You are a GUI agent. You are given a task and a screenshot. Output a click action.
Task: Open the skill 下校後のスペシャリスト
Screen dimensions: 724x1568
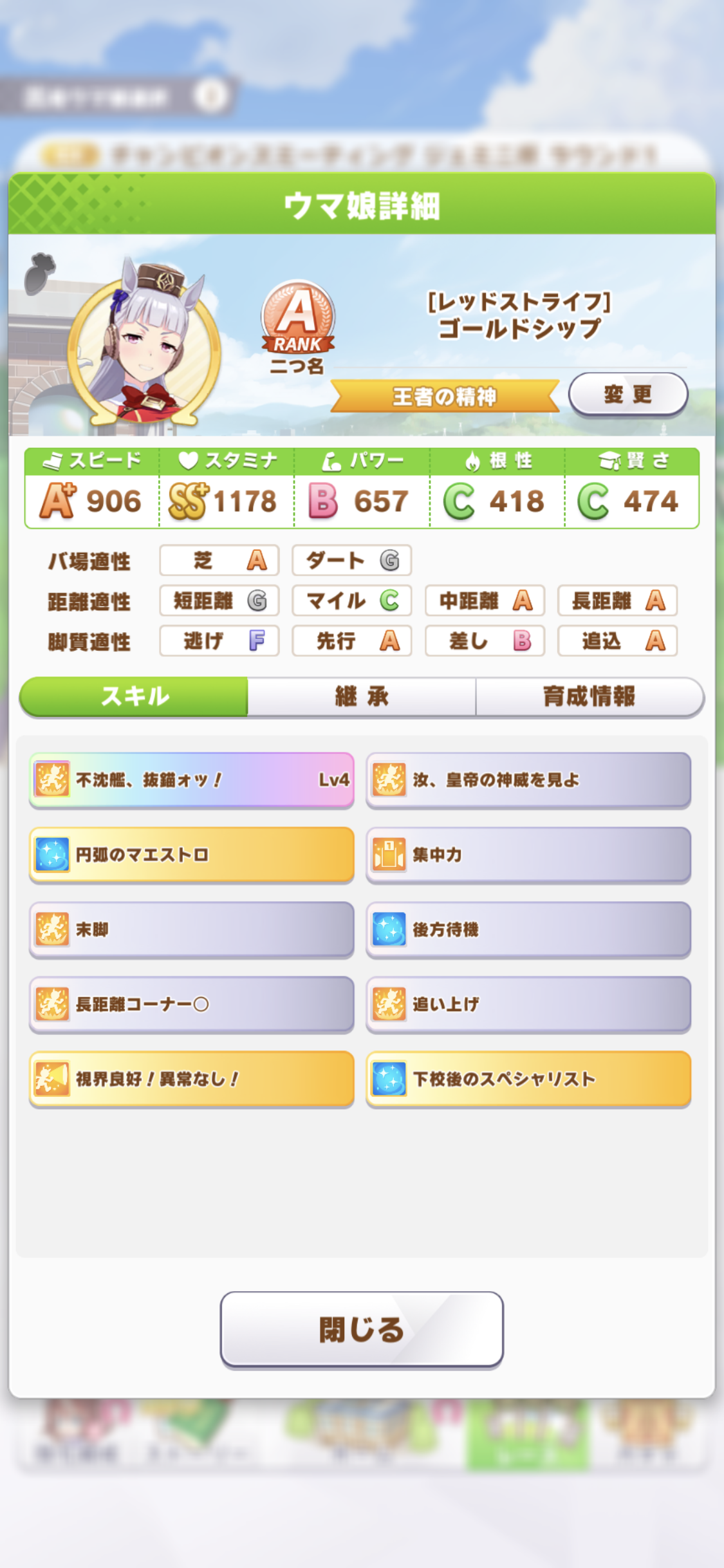tap(528, 1079)
